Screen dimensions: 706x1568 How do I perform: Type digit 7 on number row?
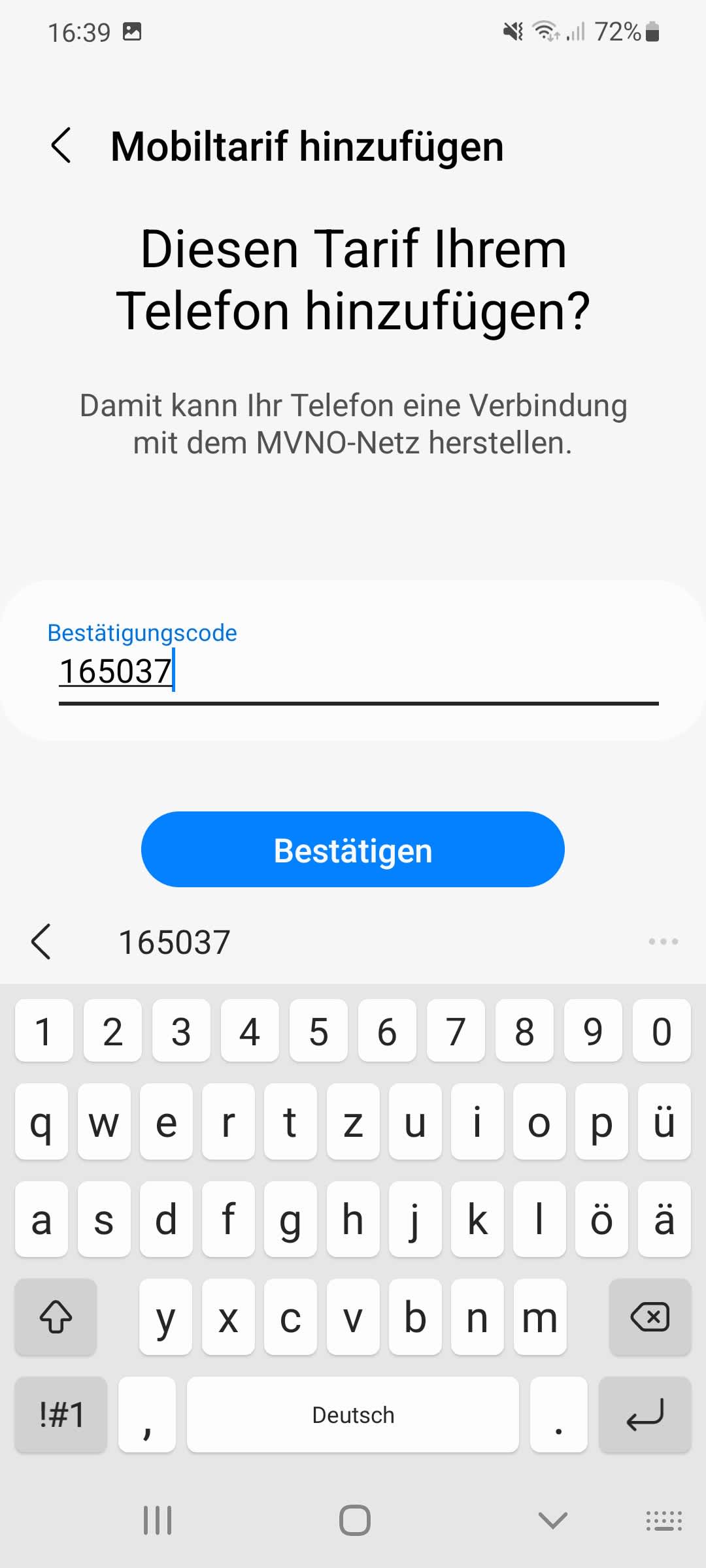click(456, 1031)
